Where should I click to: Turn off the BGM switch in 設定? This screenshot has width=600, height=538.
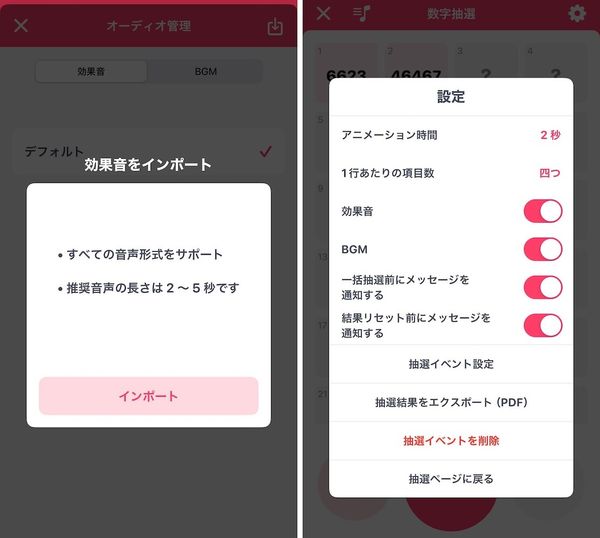543,249
